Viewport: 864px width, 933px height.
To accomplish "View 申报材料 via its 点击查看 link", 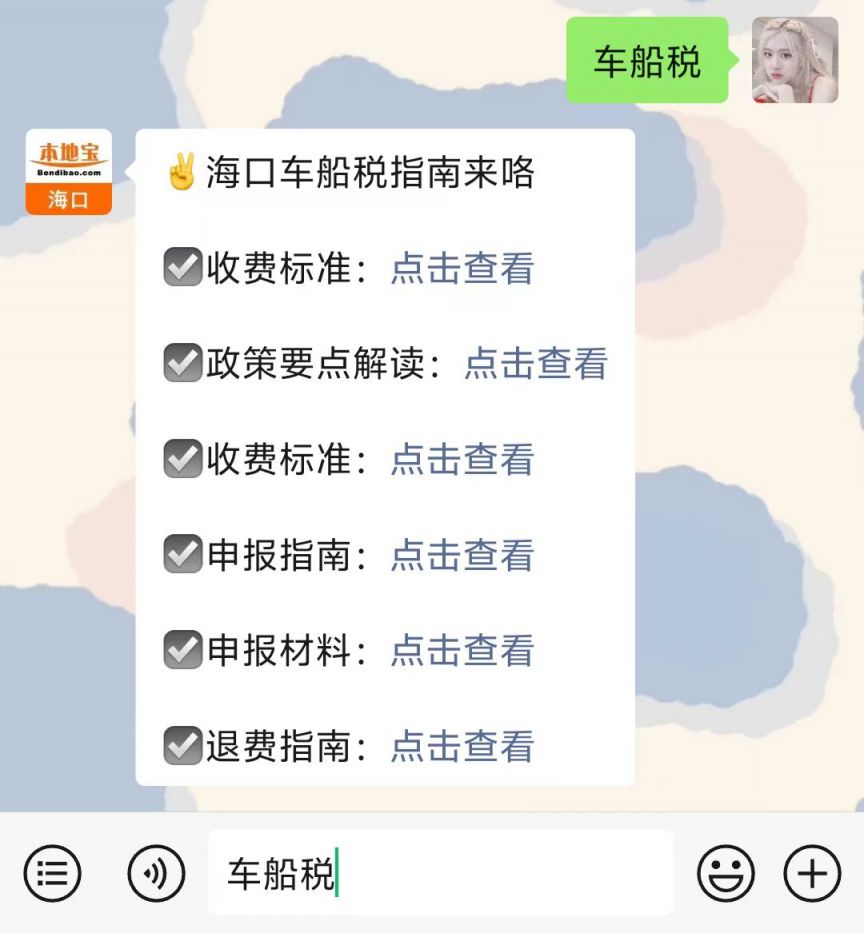I will tap(462, 651).
